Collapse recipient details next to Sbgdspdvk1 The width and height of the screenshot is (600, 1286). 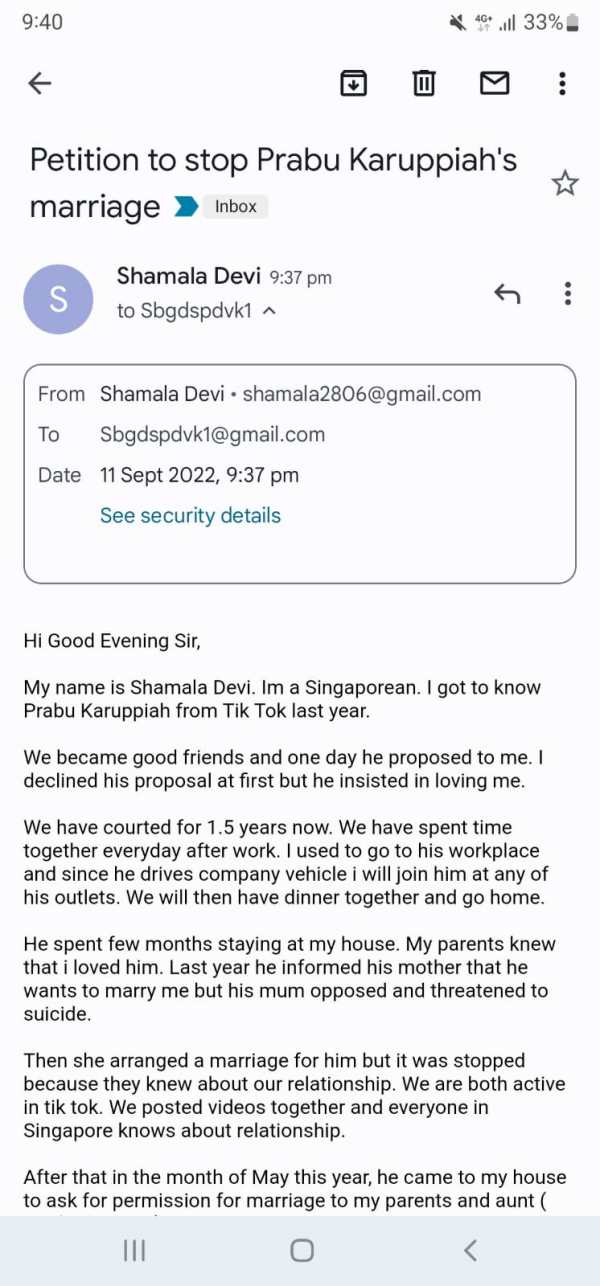coord(268,311)
